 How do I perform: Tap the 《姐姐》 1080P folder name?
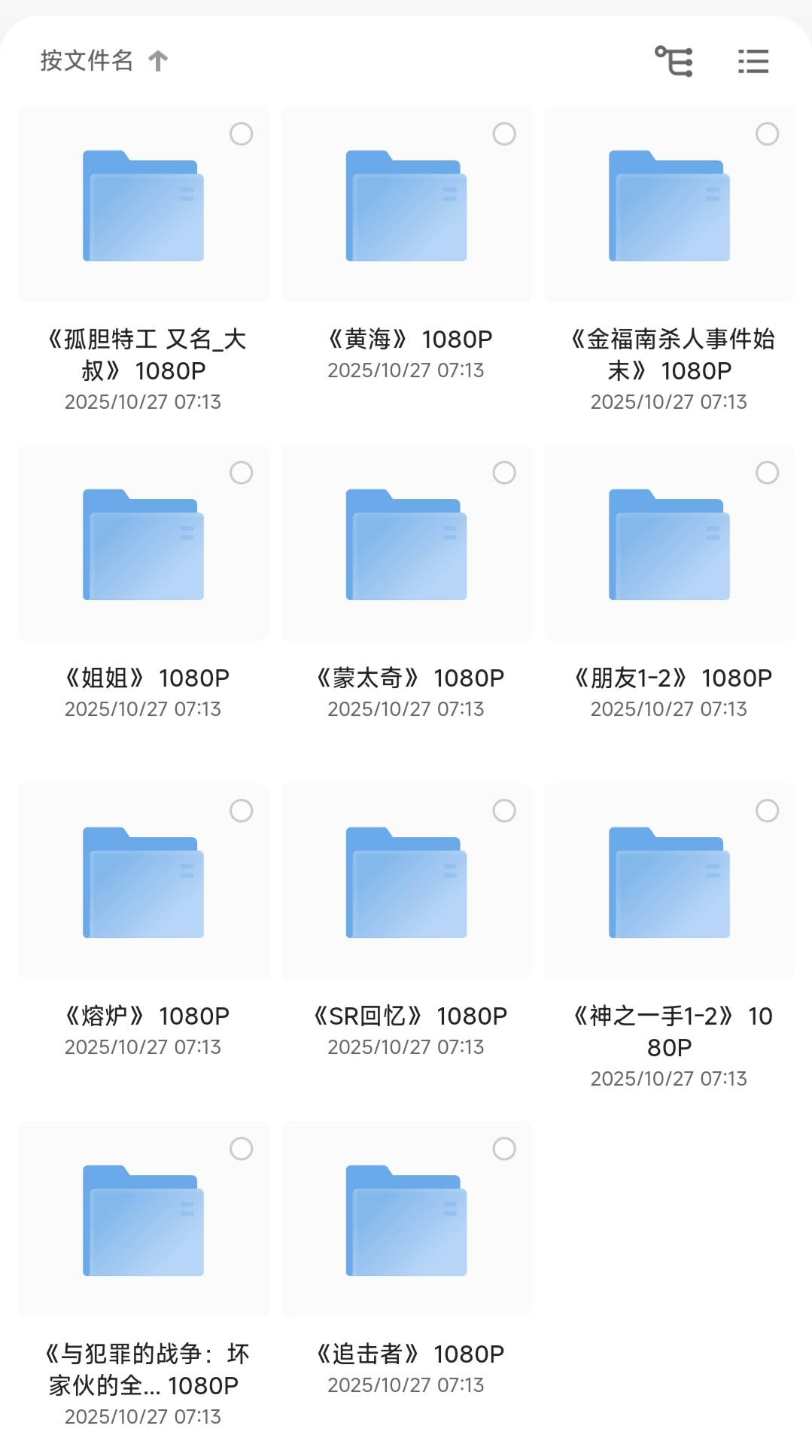pyautogui.click(x=143, y=677)
